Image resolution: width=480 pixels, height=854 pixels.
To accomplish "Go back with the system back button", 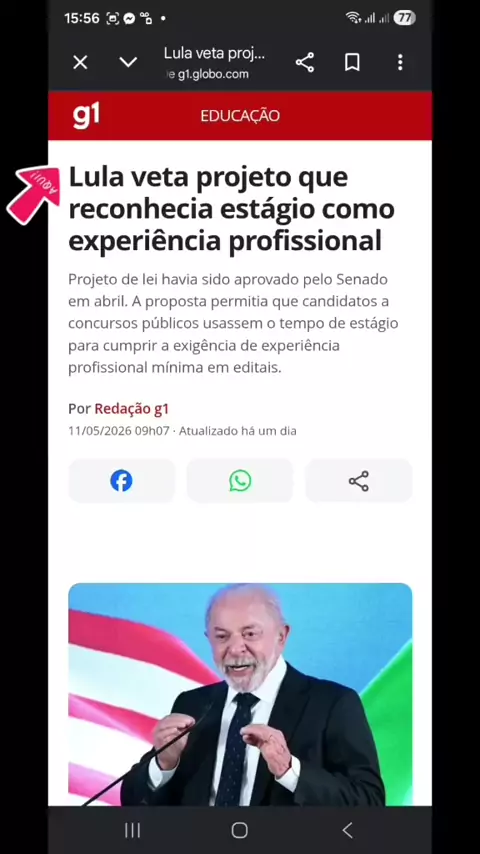I will 347,830.
